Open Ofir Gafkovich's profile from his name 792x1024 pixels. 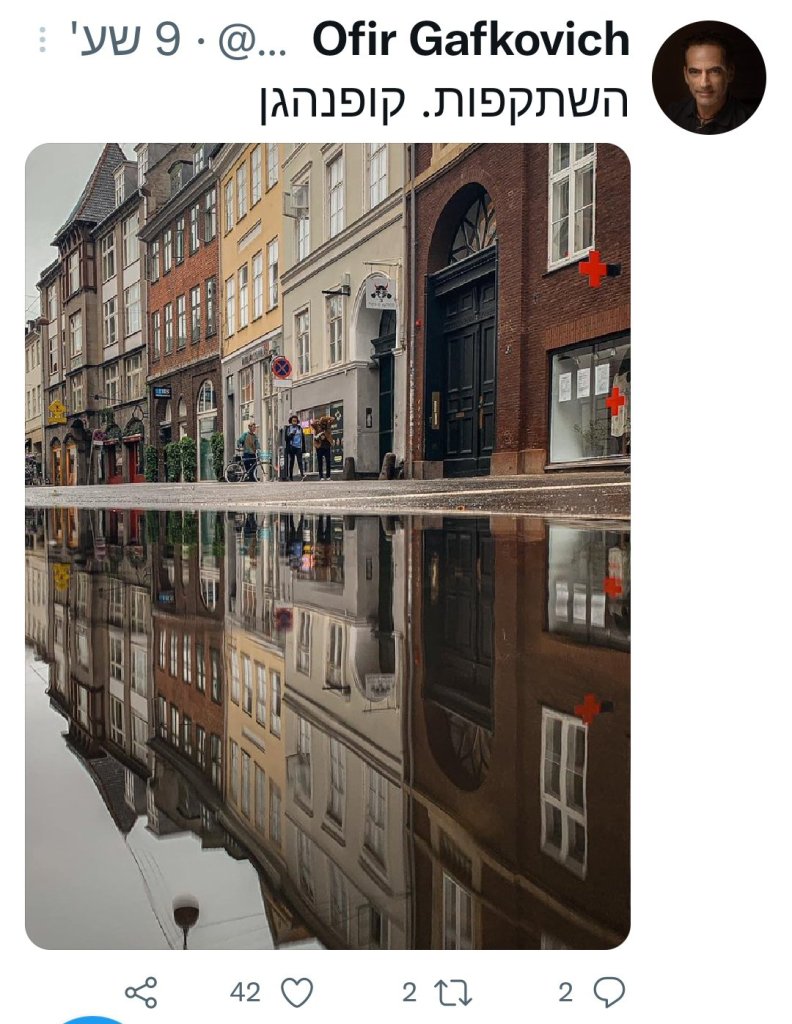[470, 40]
